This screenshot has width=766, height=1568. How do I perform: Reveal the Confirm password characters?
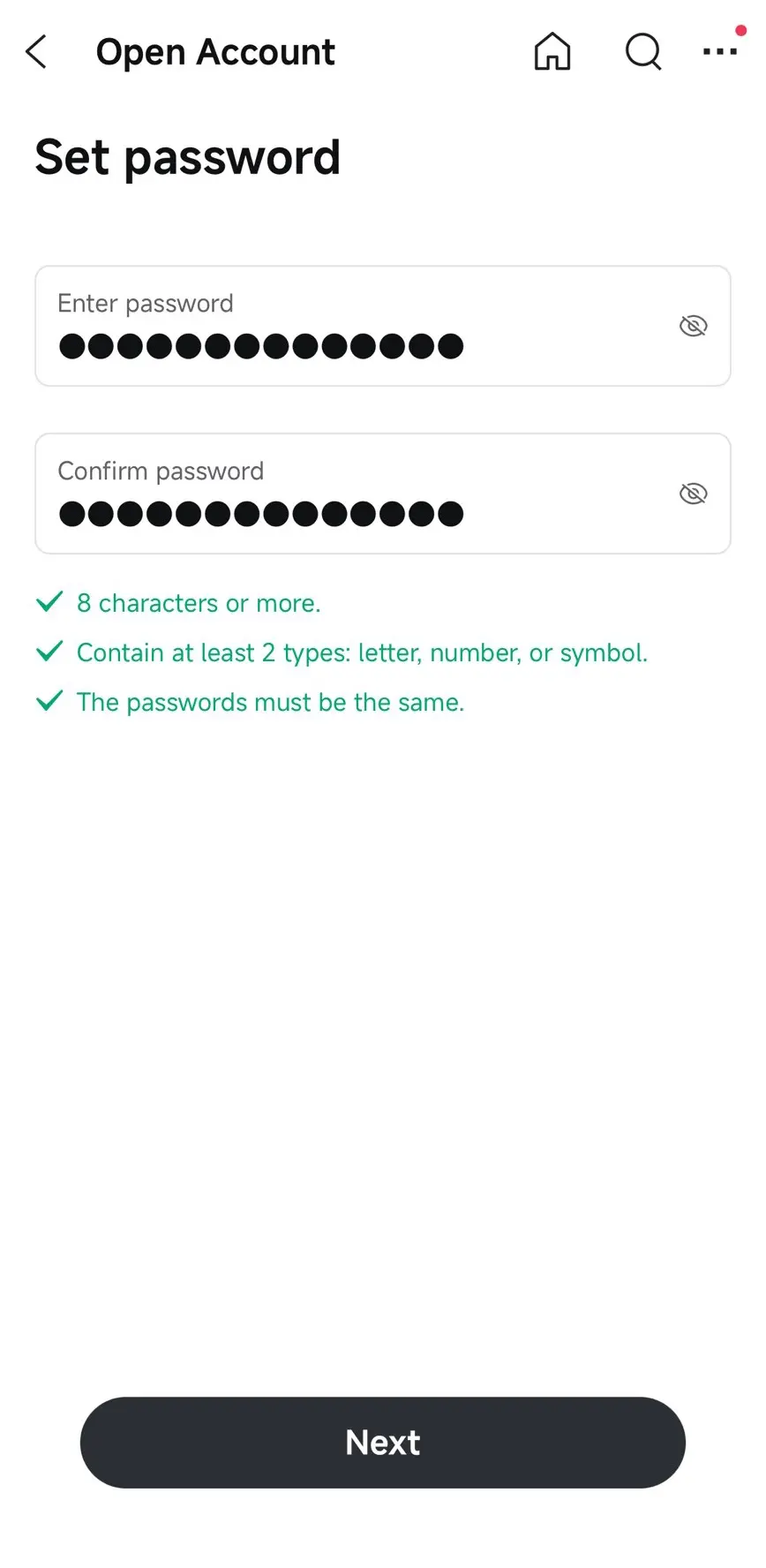[694, 494]
